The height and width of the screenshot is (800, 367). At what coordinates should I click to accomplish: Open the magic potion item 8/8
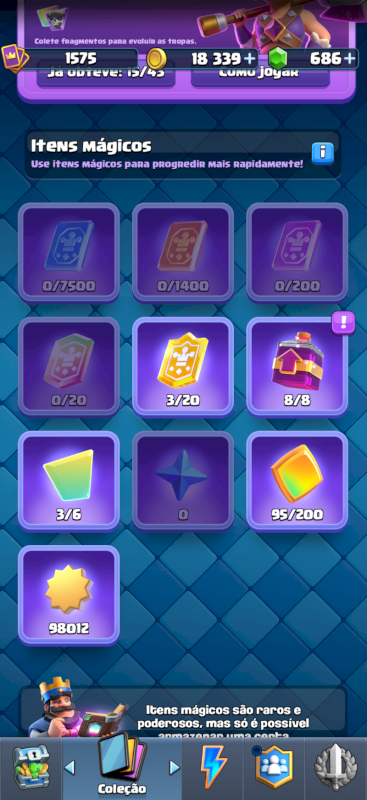click(x=297, y=366)
